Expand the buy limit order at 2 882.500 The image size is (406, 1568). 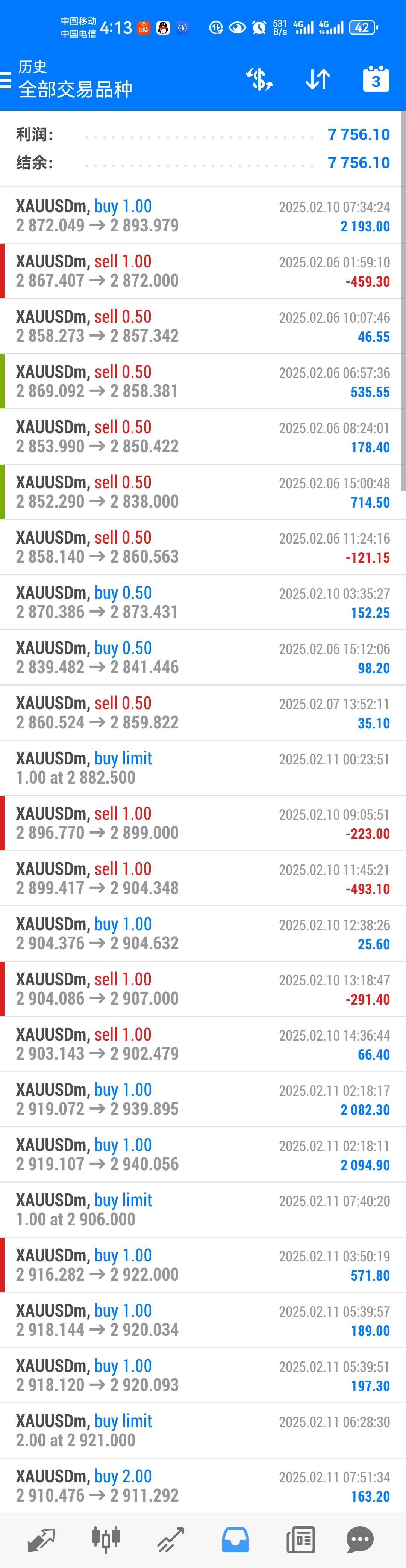203,767
